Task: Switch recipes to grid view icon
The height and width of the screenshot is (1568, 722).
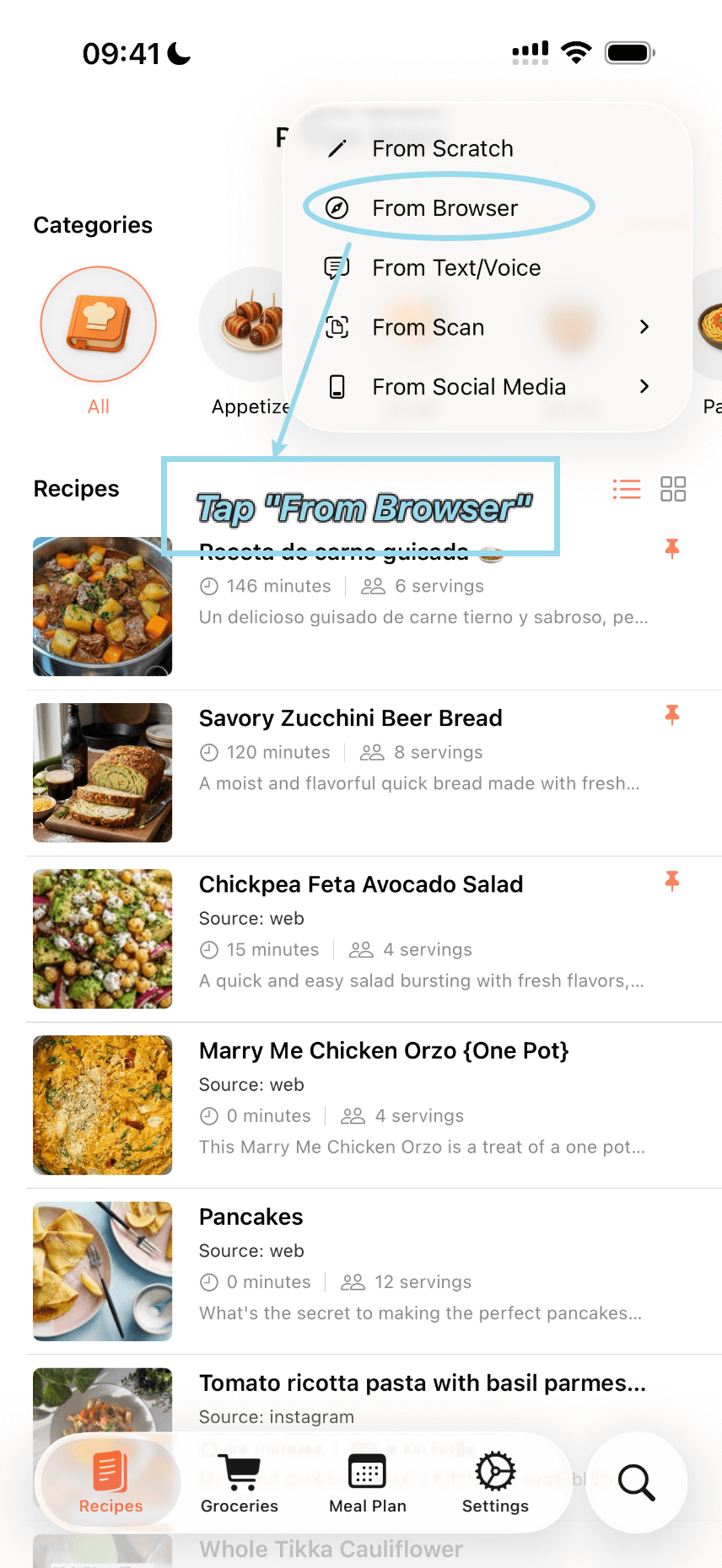Action: click(672, 489)
